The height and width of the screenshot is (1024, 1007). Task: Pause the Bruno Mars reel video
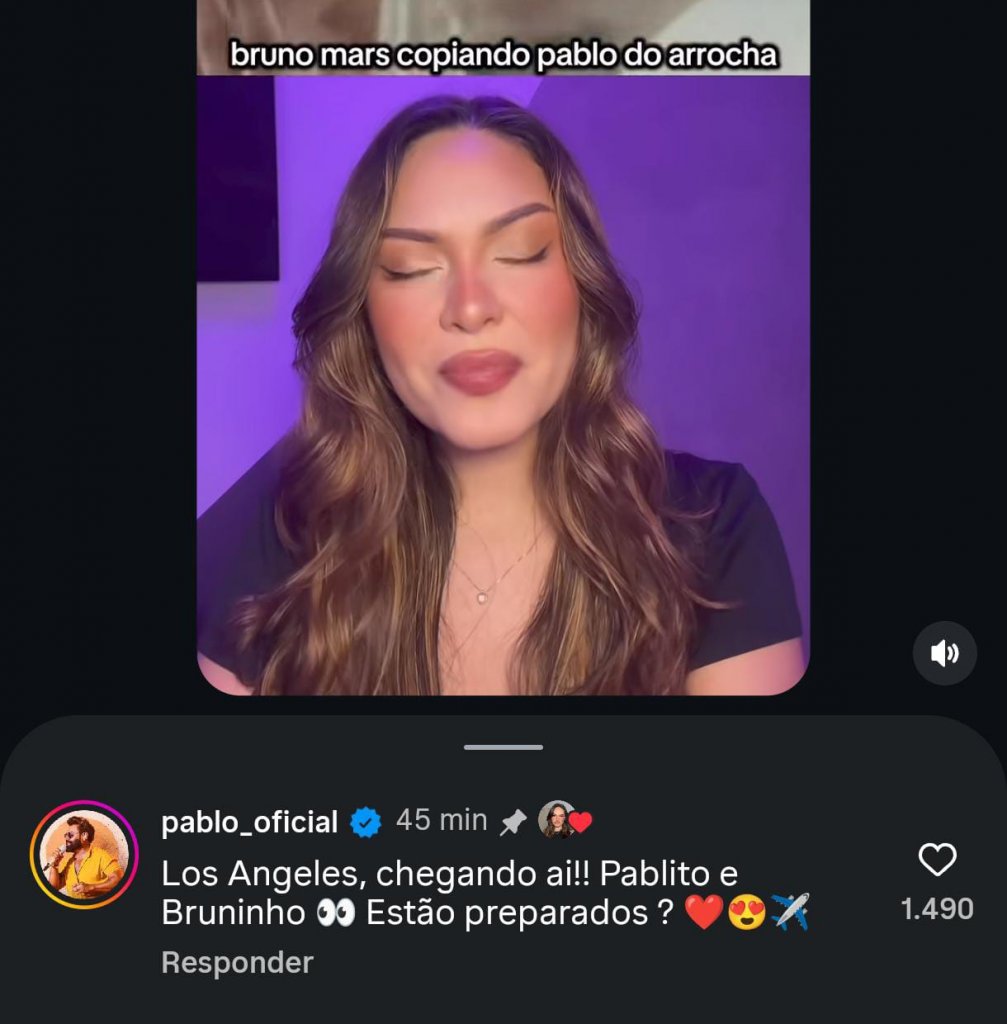click(503, 380)
